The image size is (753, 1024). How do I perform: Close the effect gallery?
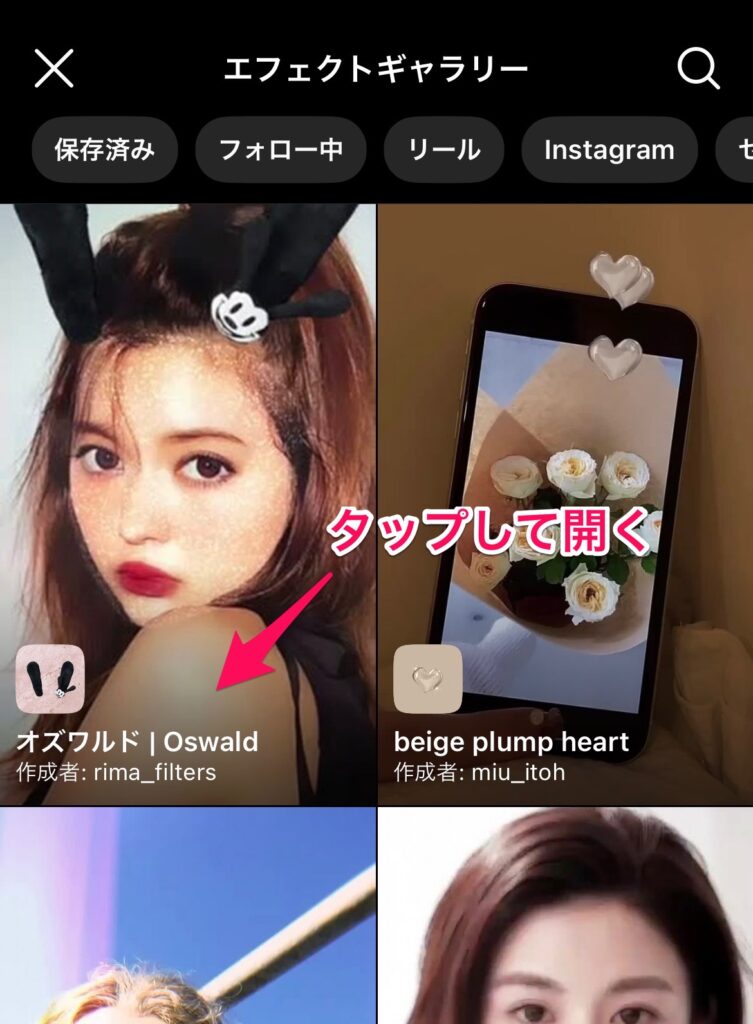coord(54,68)
